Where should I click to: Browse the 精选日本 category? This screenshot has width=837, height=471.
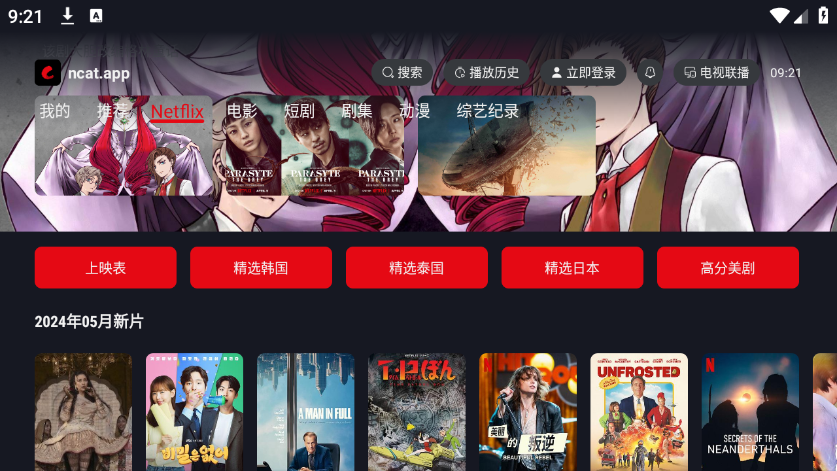coord(572,268)
